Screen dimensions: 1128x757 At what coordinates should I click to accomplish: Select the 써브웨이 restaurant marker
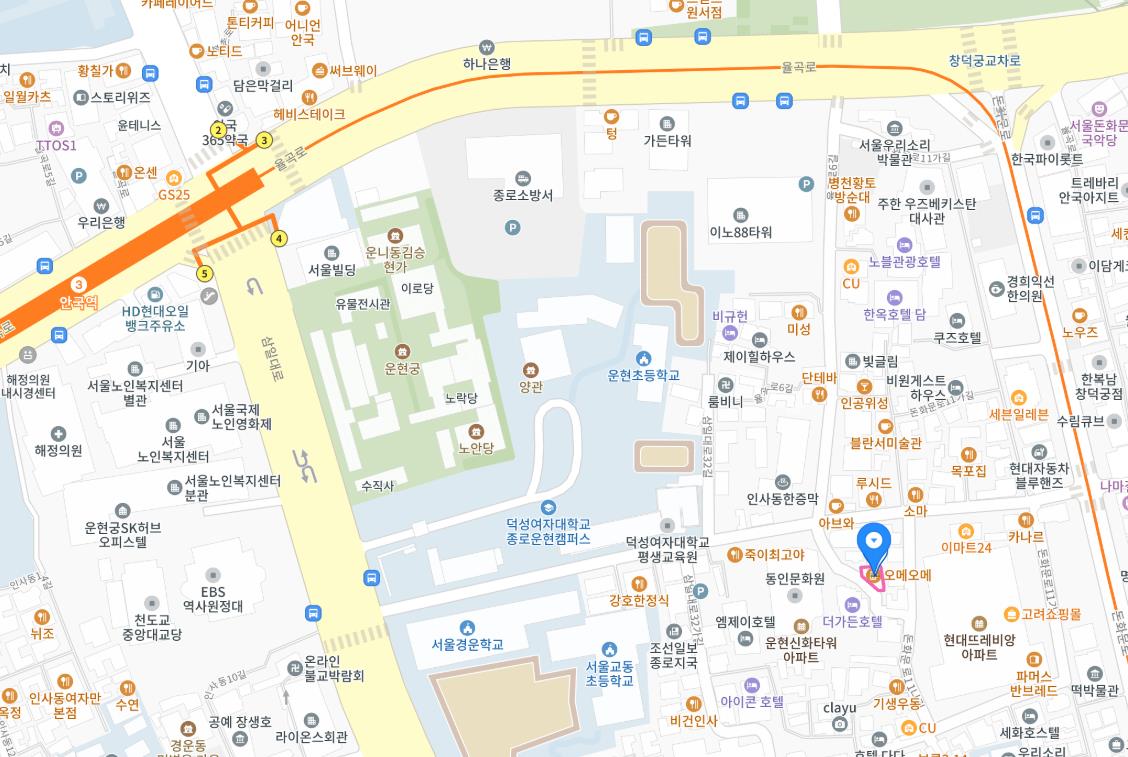click(320, 70)
